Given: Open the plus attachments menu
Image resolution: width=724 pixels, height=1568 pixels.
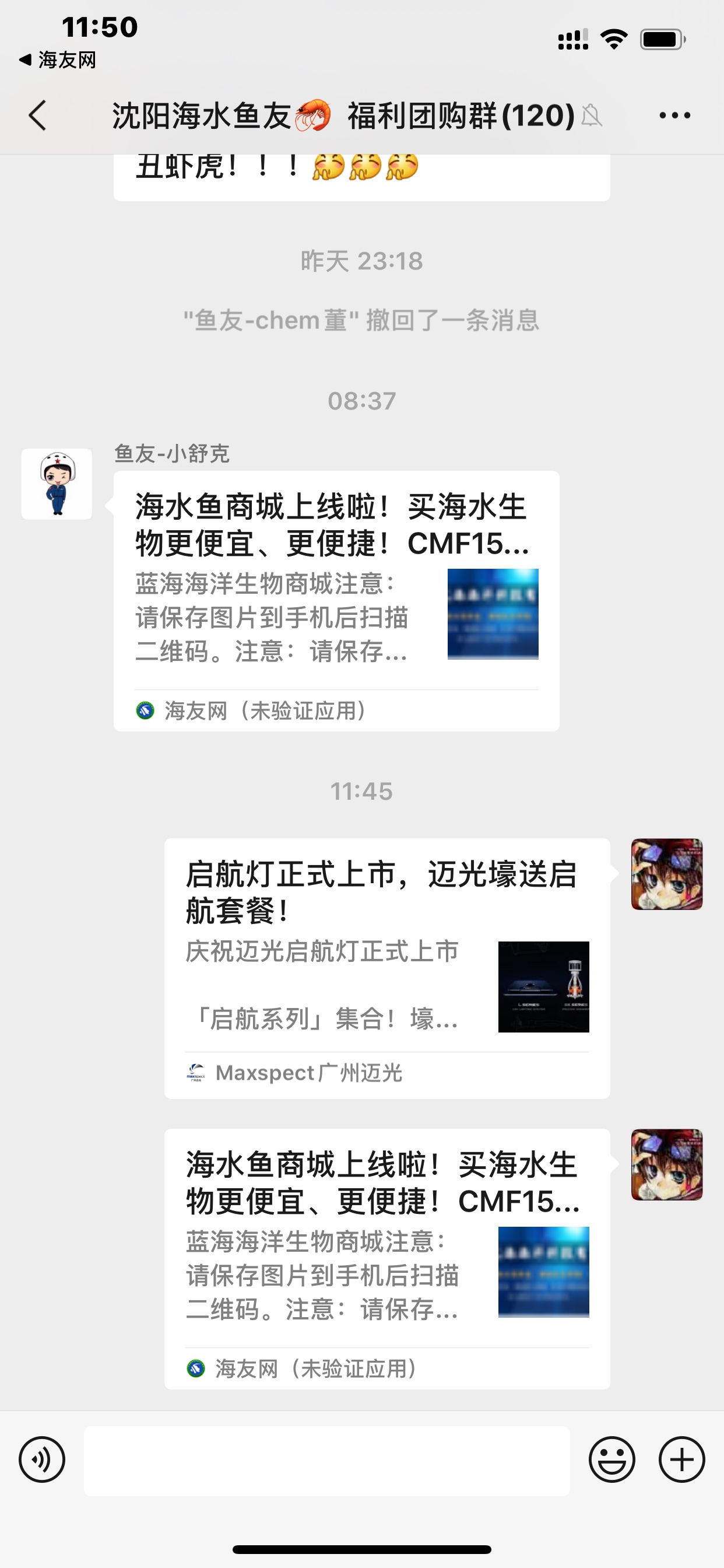Looking at the screenshot, I should (x=681, y=1459).
